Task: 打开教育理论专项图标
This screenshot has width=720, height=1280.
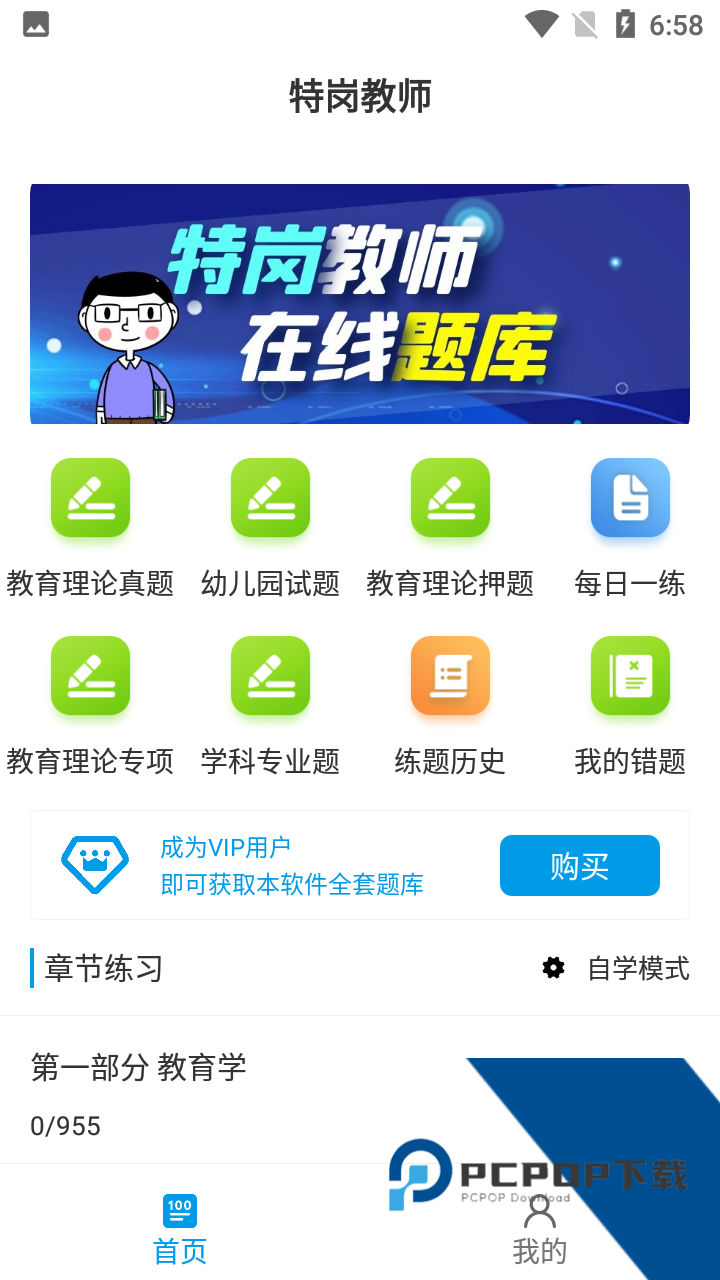Action: (x=90, y=675)
